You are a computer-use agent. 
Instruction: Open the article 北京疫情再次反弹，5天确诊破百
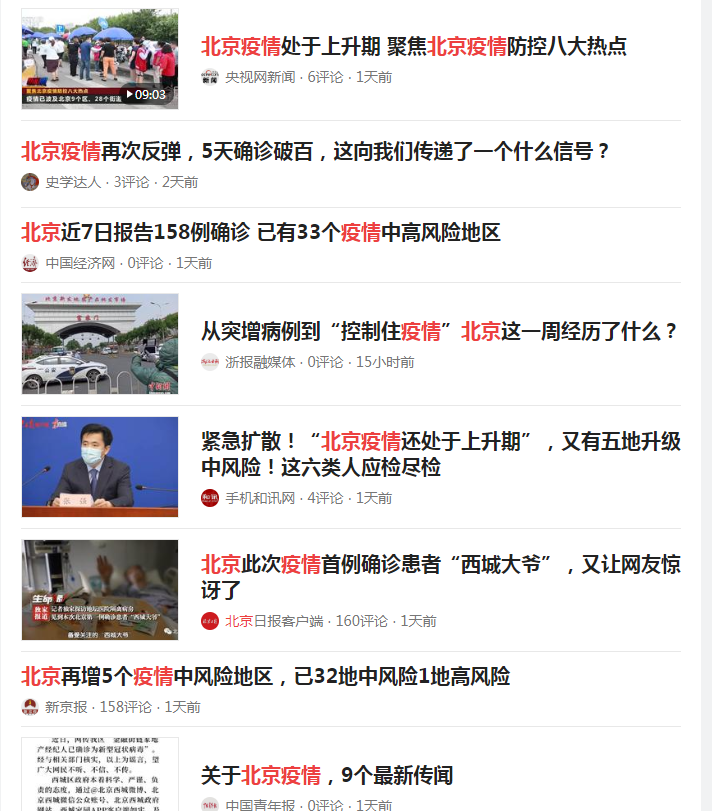[315, 152]
